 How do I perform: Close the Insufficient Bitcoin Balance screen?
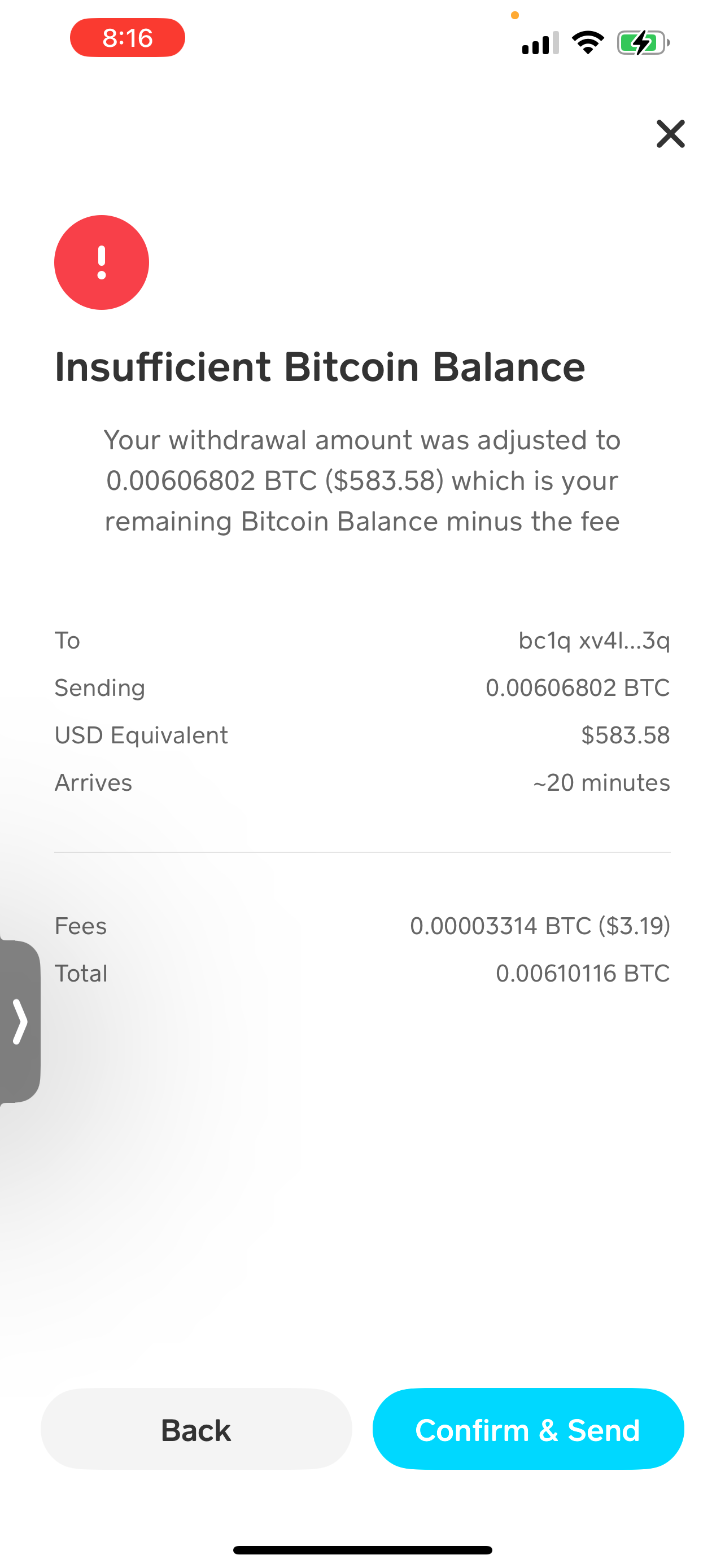click(x=670, y=134)
